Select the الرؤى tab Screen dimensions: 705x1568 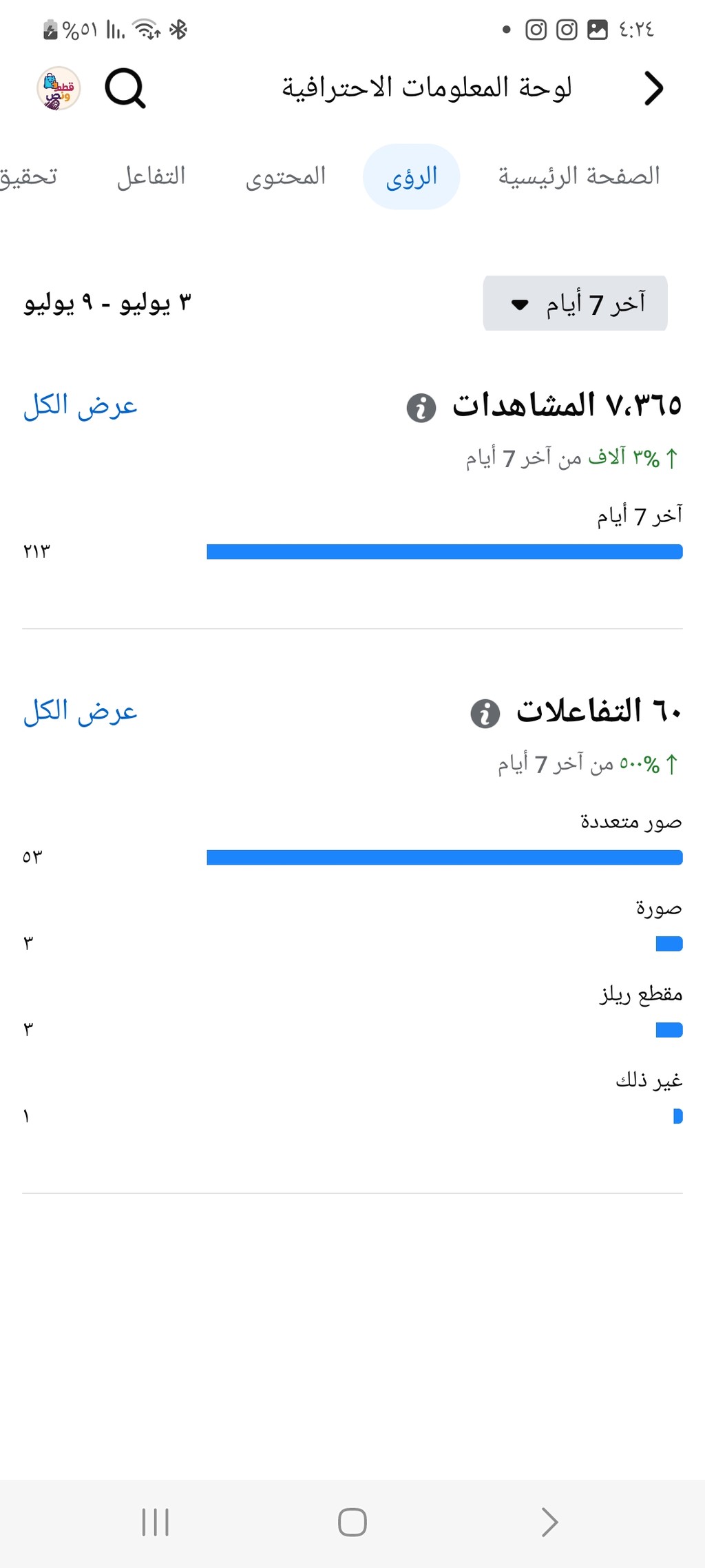coord(411,176)
